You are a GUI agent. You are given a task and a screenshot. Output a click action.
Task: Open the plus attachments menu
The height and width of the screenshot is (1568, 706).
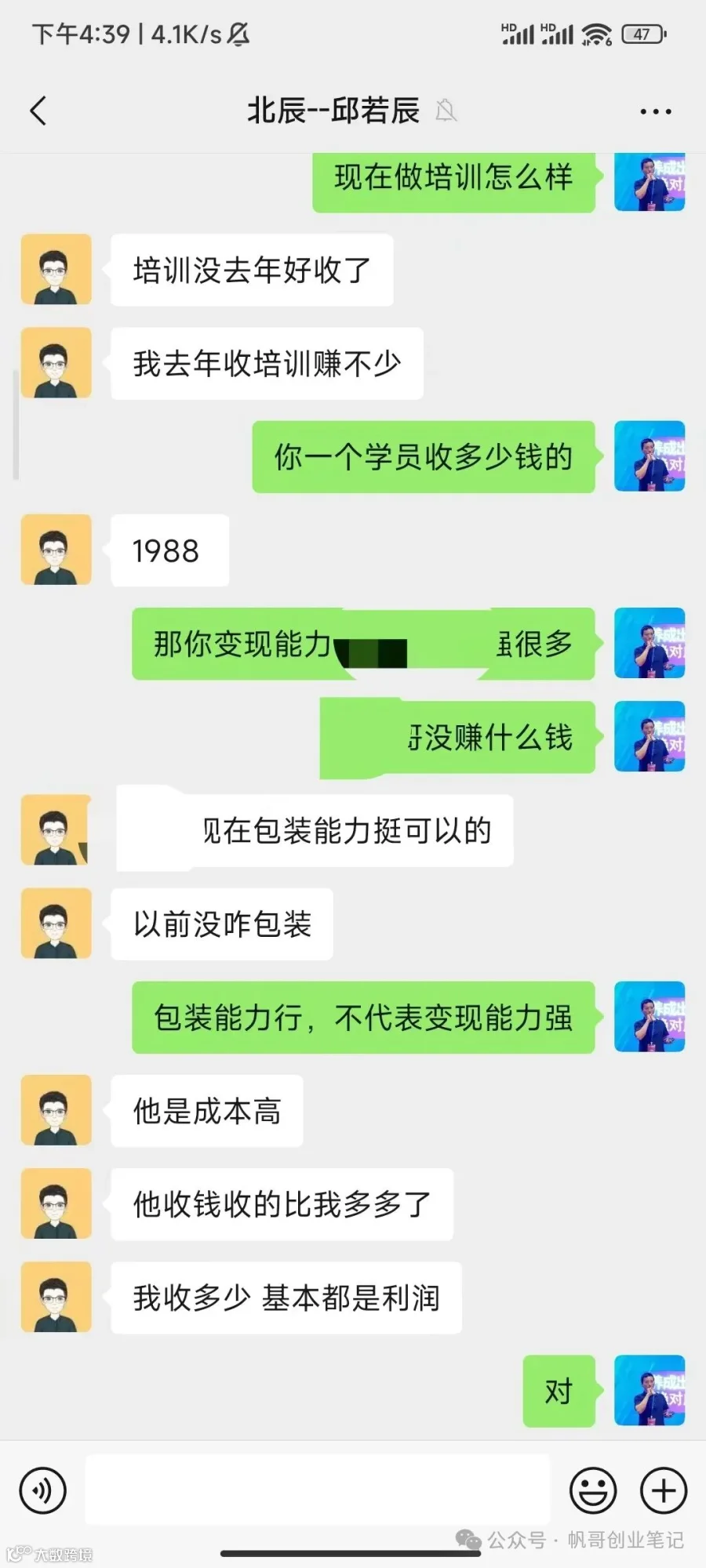tap(664, 1490)
